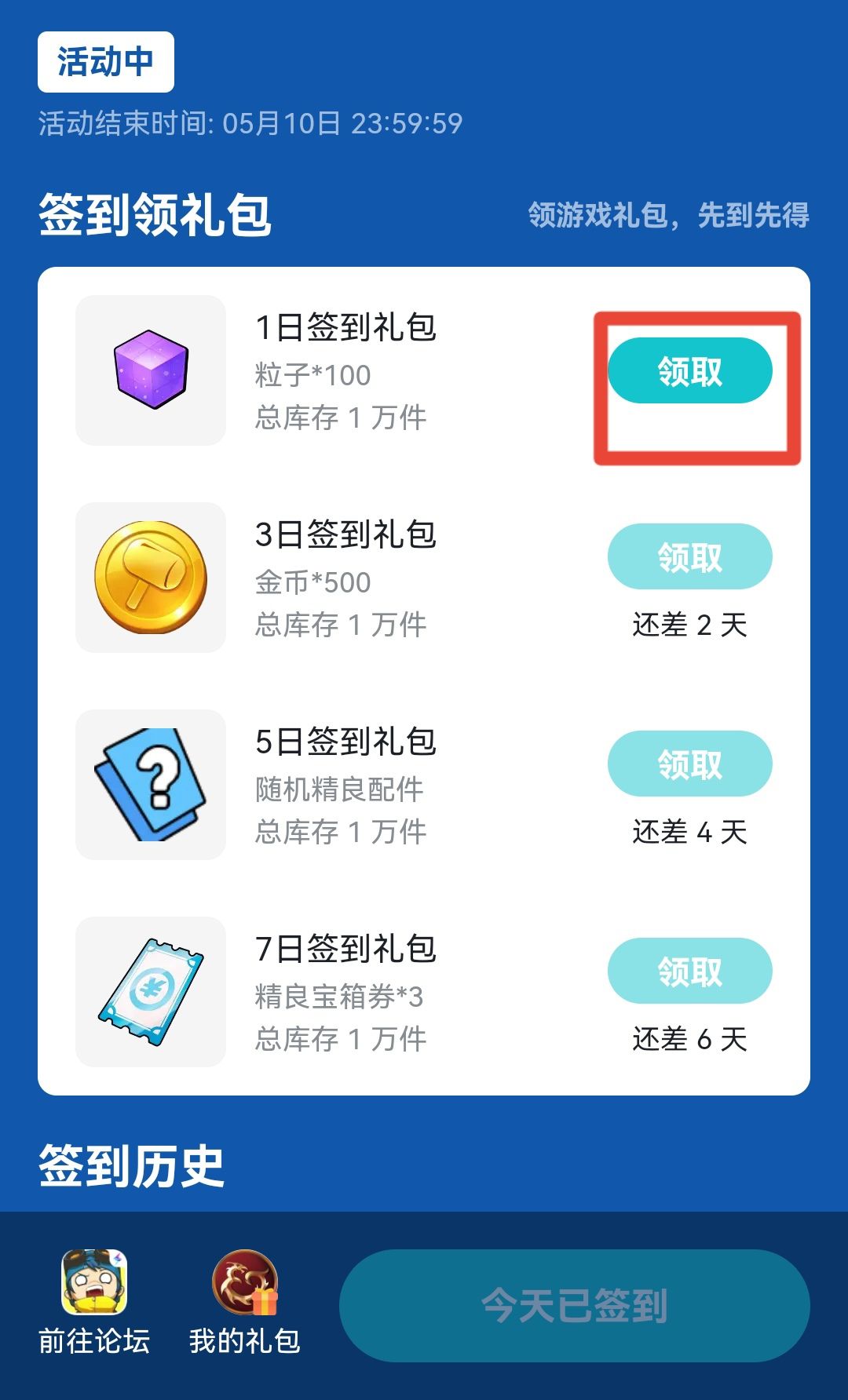This screenshot has width=848, height=1400.
Task: Select the 粒子*100 reward description
Action: tap(314, 374)
